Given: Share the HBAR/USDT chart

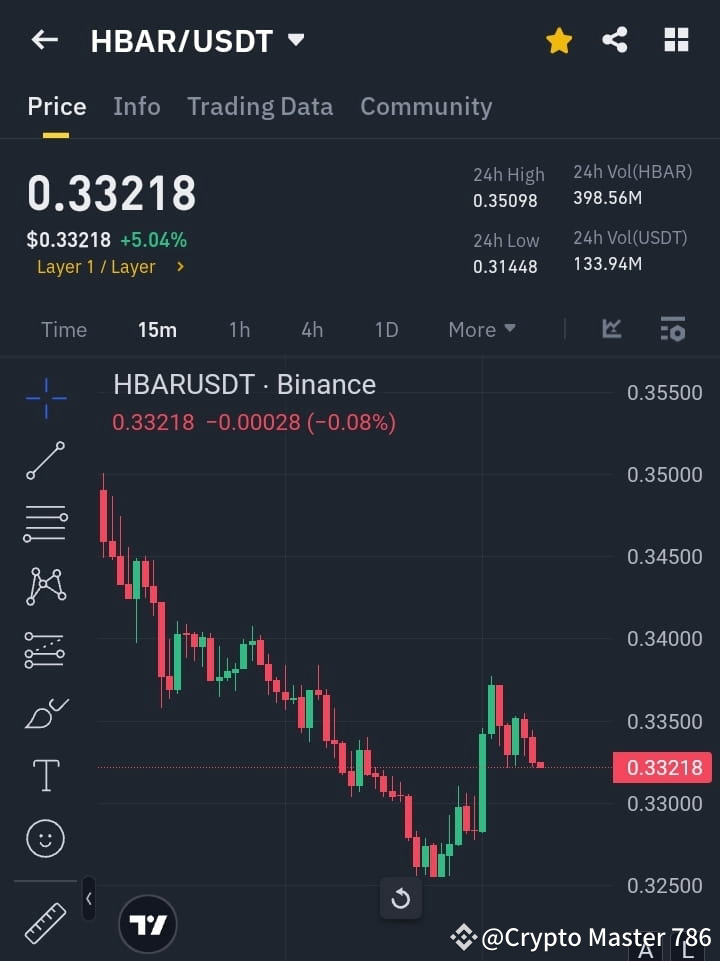Looking at the screenshot, I should click(615, 40).
